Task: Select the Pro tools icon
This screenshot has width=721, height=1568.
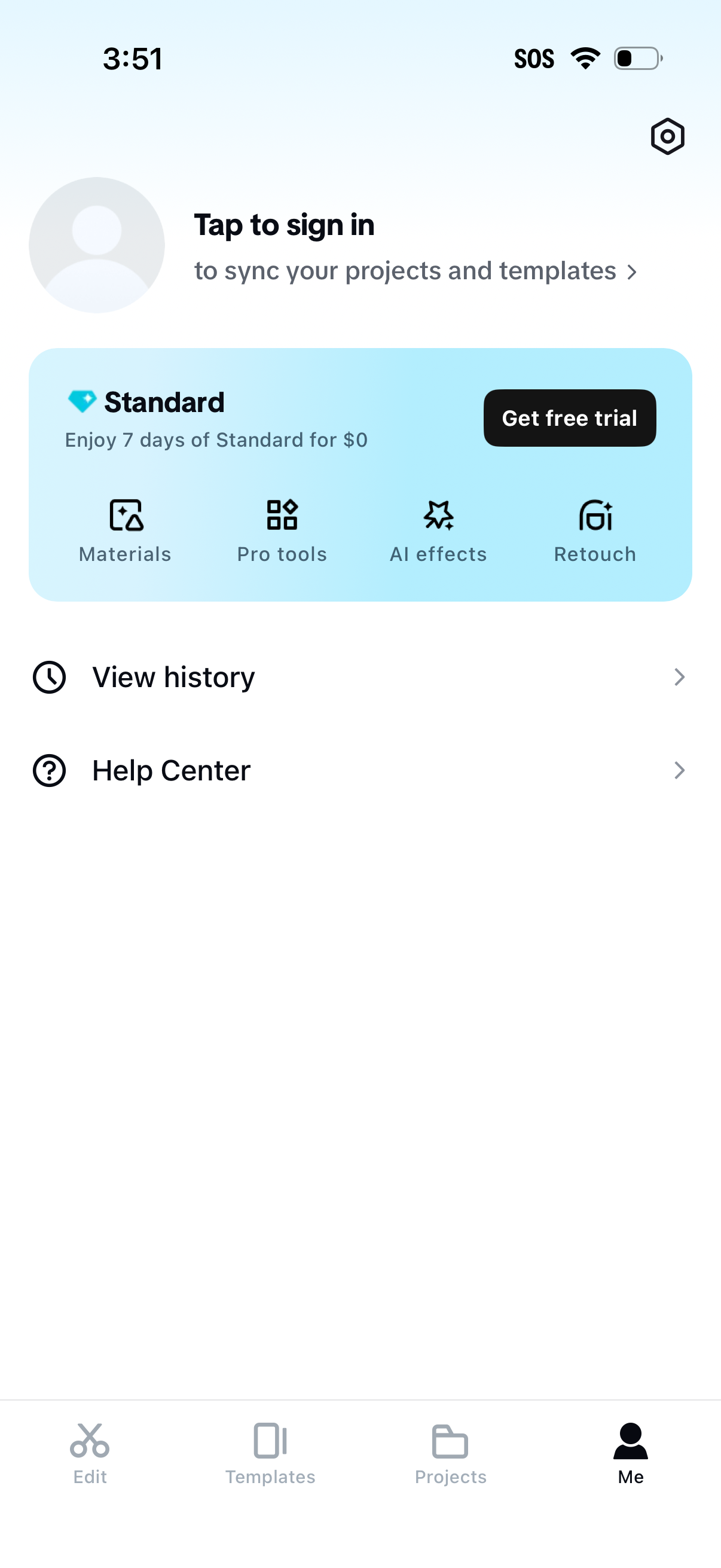Action: click(281, 514)
